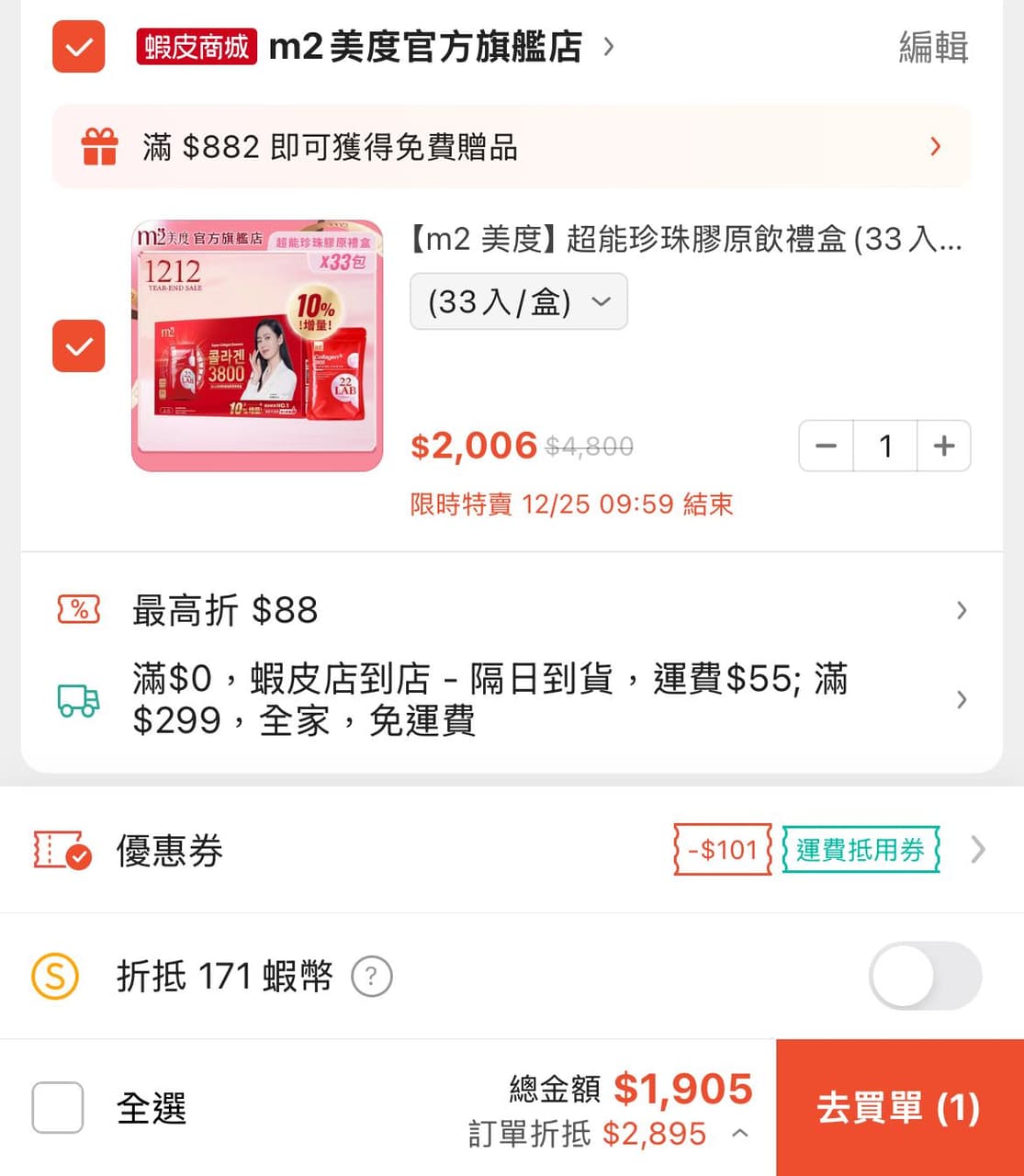Open the (33入/盒) variation dropdown

(518, 301)
